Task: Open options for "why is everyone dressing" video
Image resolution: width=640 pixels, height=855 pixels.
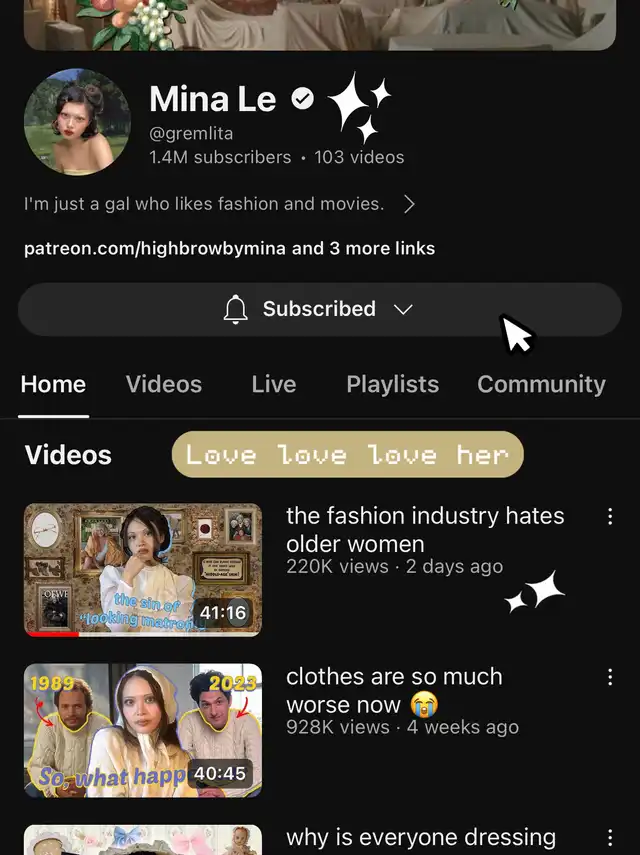Action: [x=610, y=838]
